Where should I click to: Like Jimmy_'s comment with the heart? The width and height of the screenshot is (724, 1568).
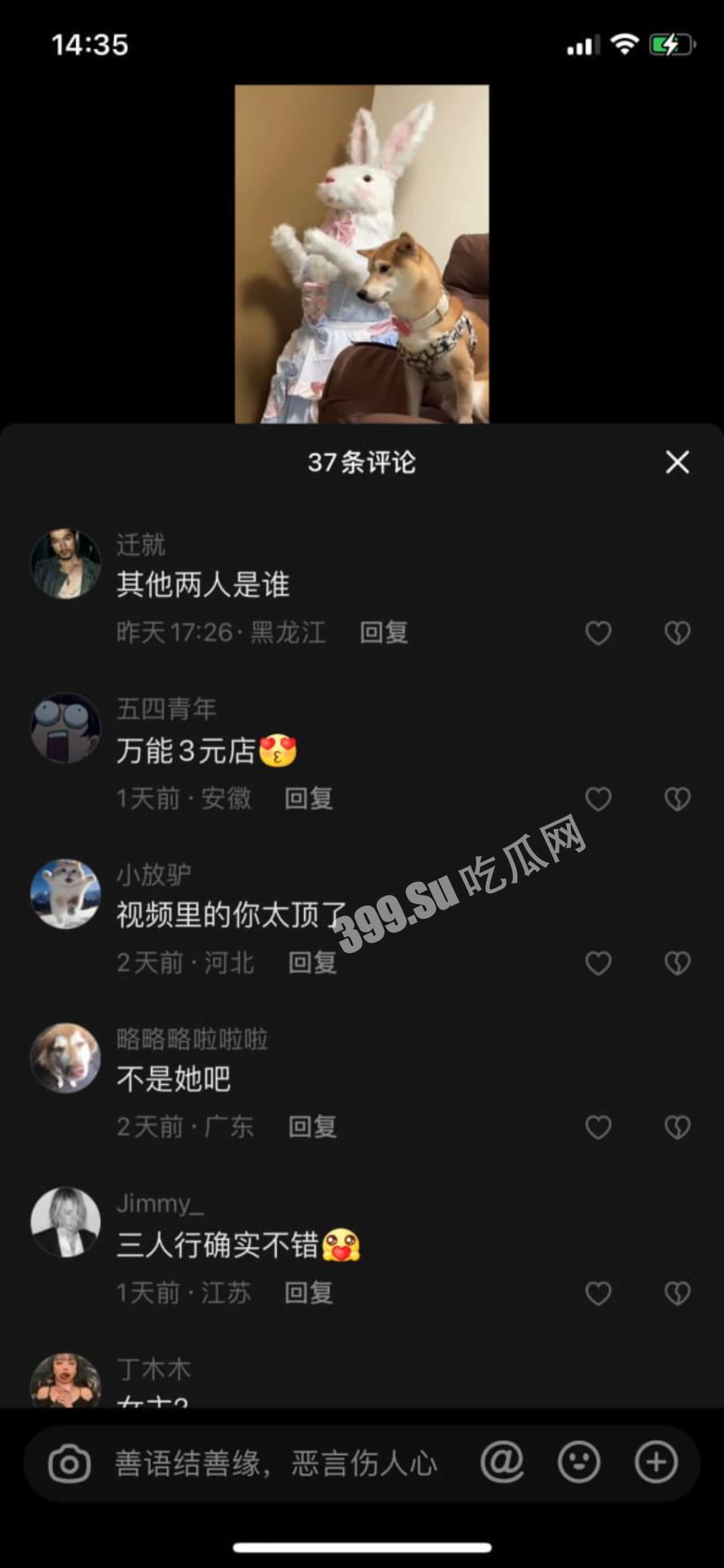(x=598, y=1290)
